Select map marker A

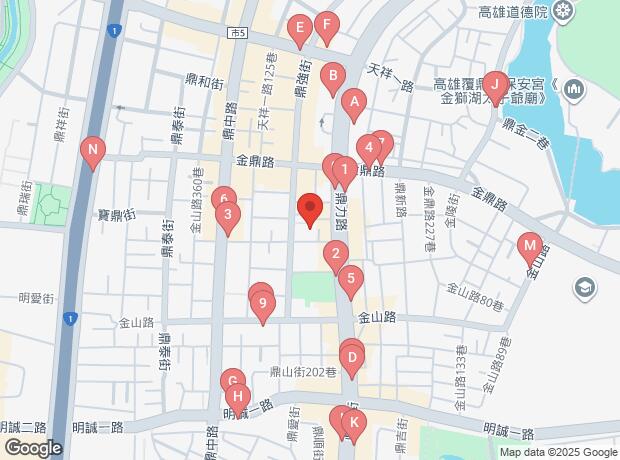click(353, 102)
